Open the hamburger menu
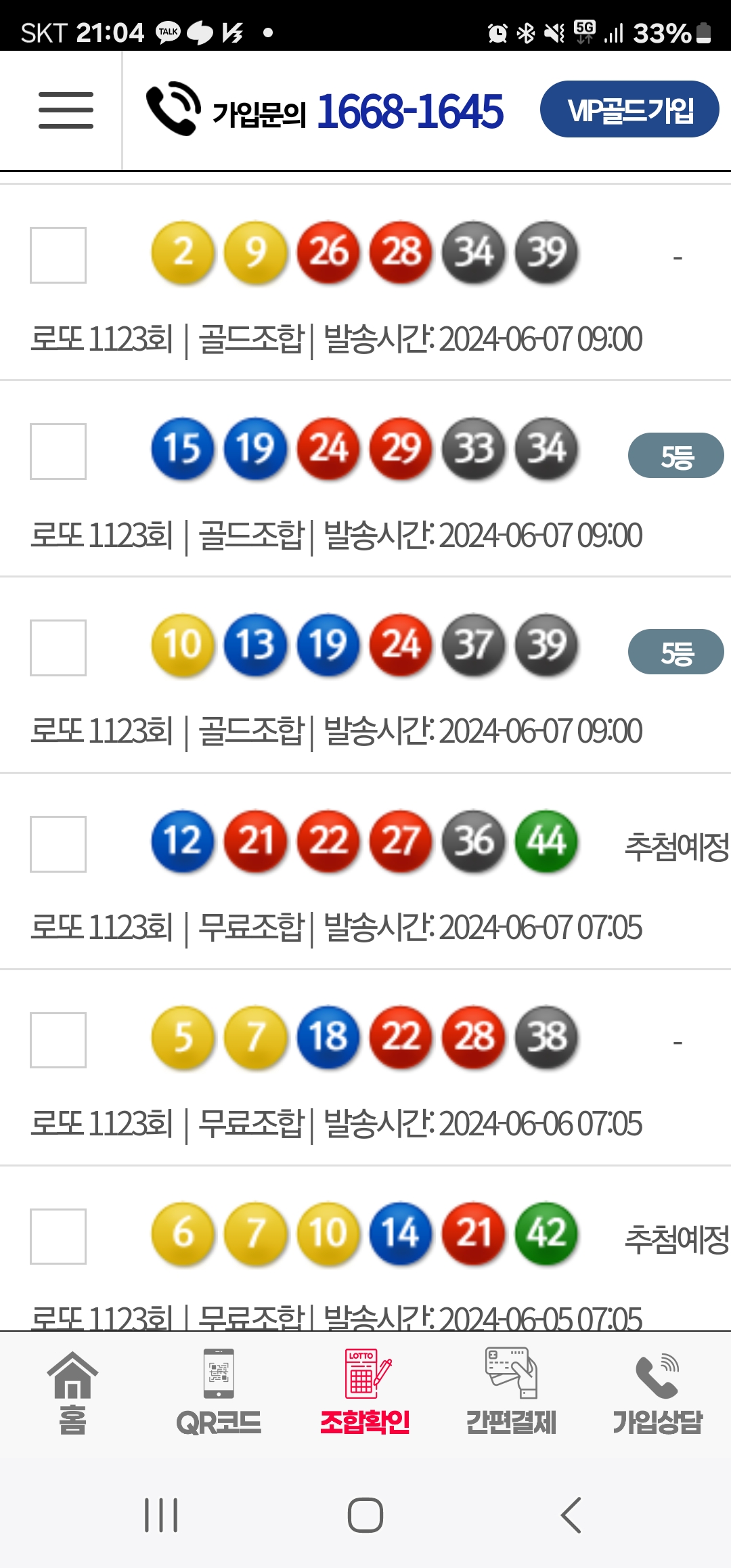This screenshot has height=1568, width=731. [66, 110]
